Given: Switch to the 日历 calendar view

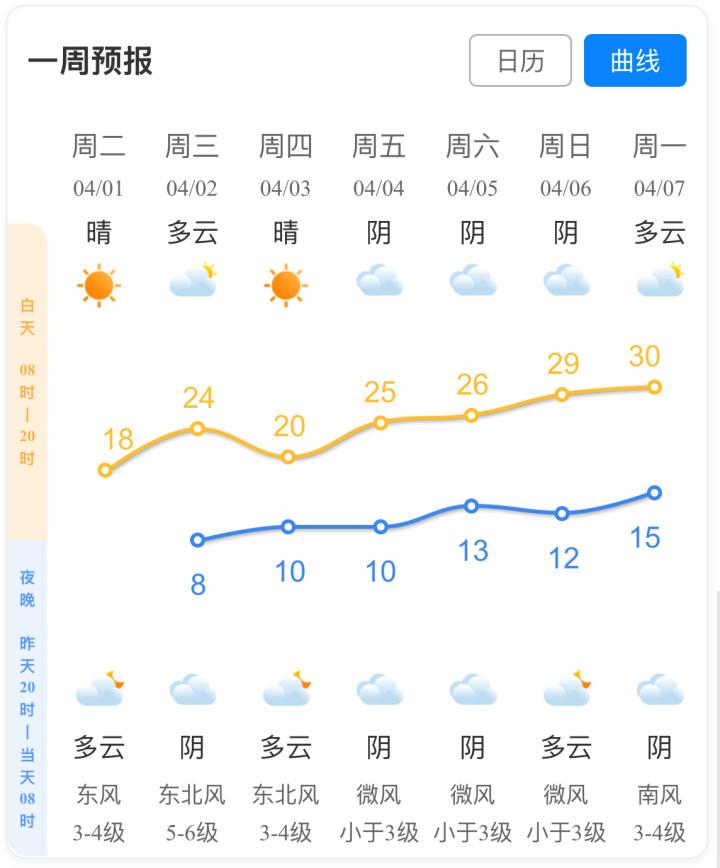Looking at the screenshot, I should click(x=520, y=61).
